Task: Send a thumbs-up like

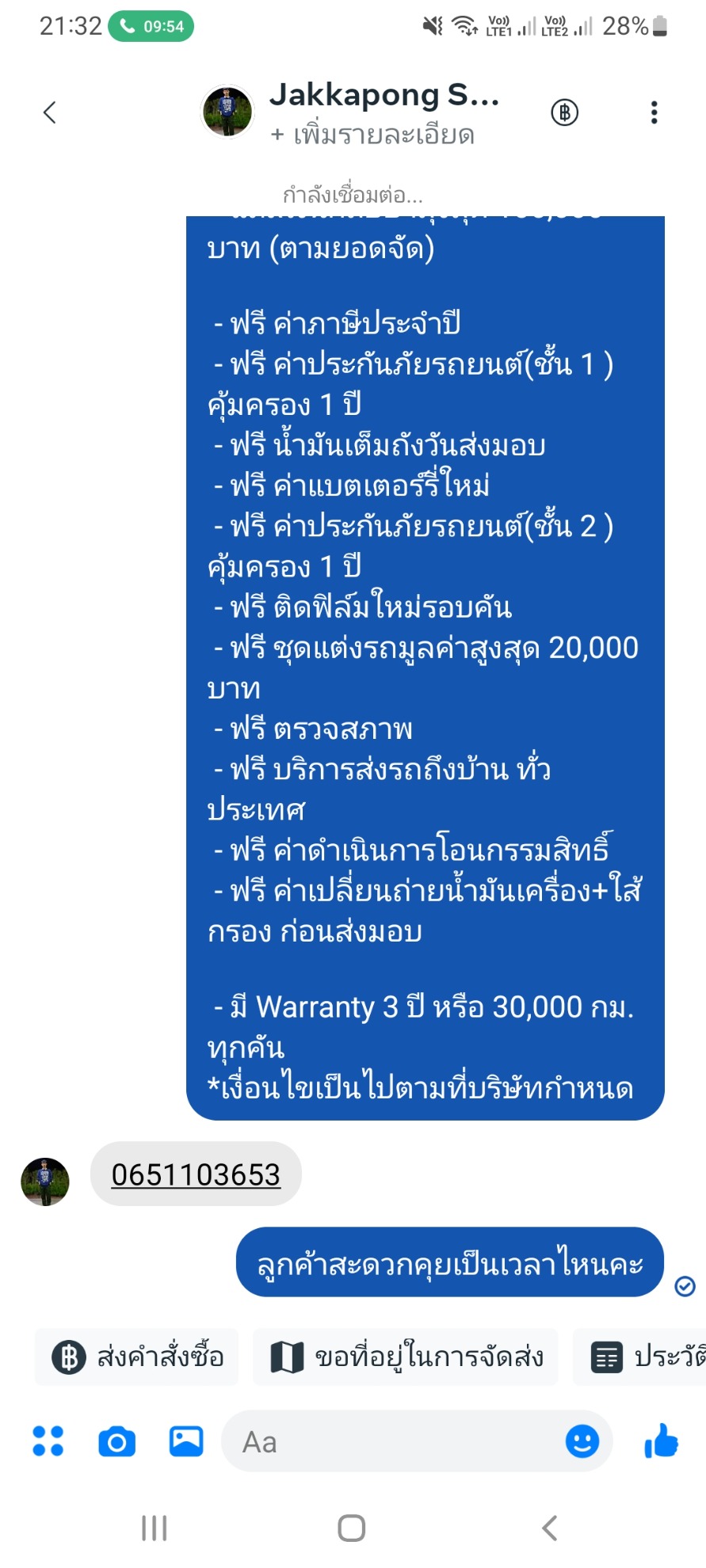Action: 662,1441
